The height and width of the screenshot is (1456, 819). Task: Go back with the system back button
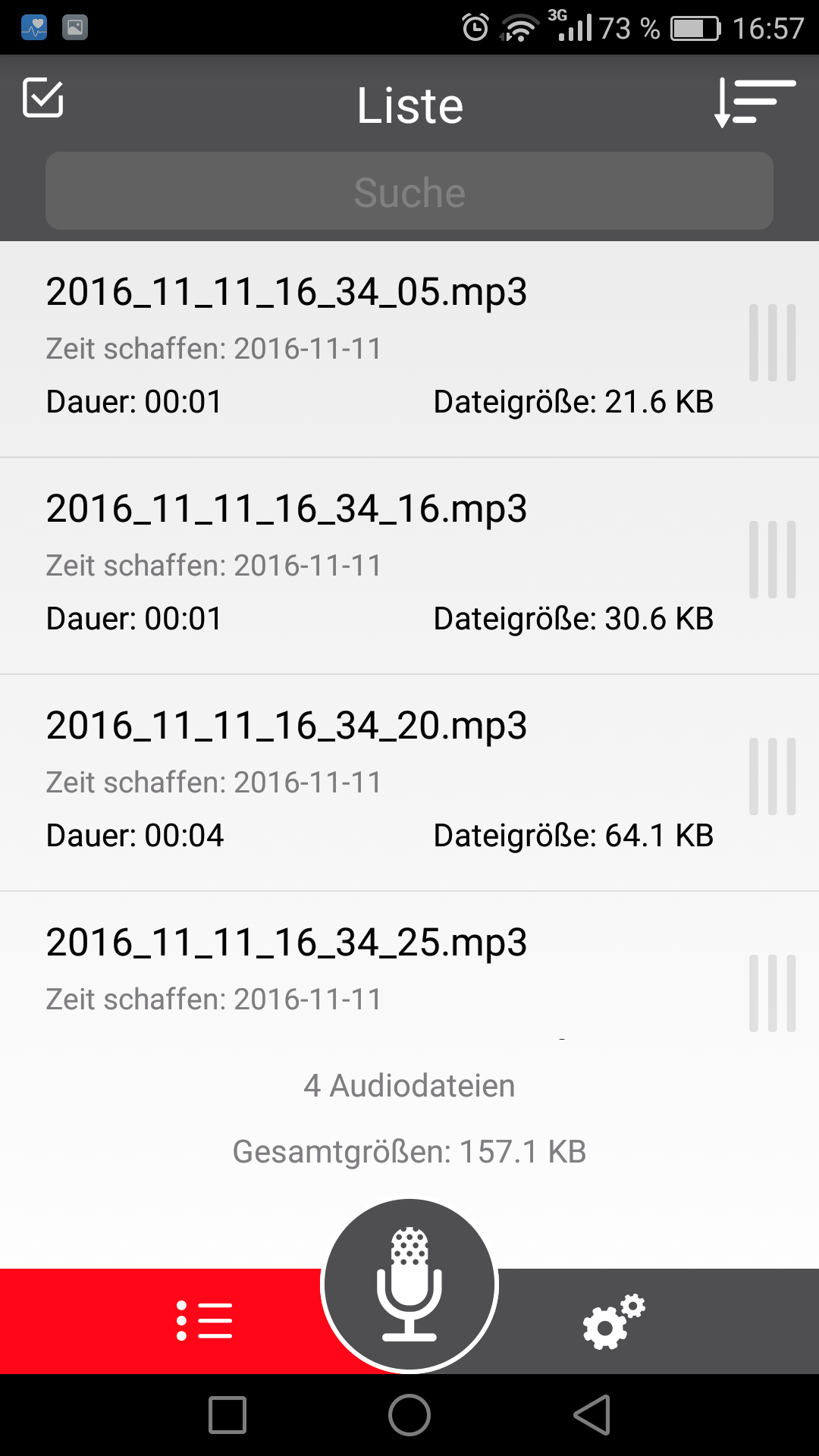click(x=592, y=1415)
